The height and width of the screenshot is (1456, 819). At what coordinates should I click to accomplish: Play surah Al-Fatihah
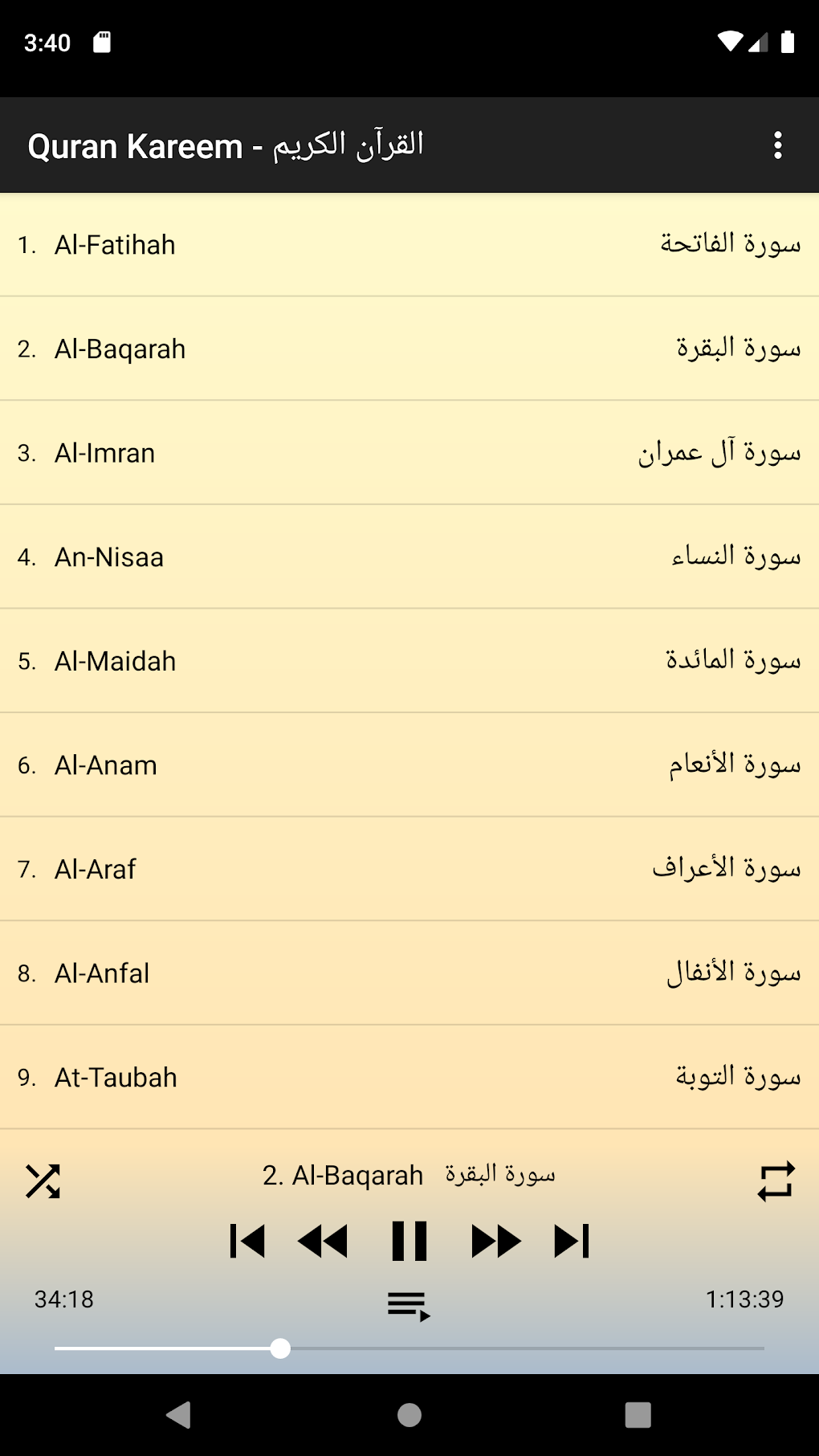pyautogui.click(x=409, y=244)
